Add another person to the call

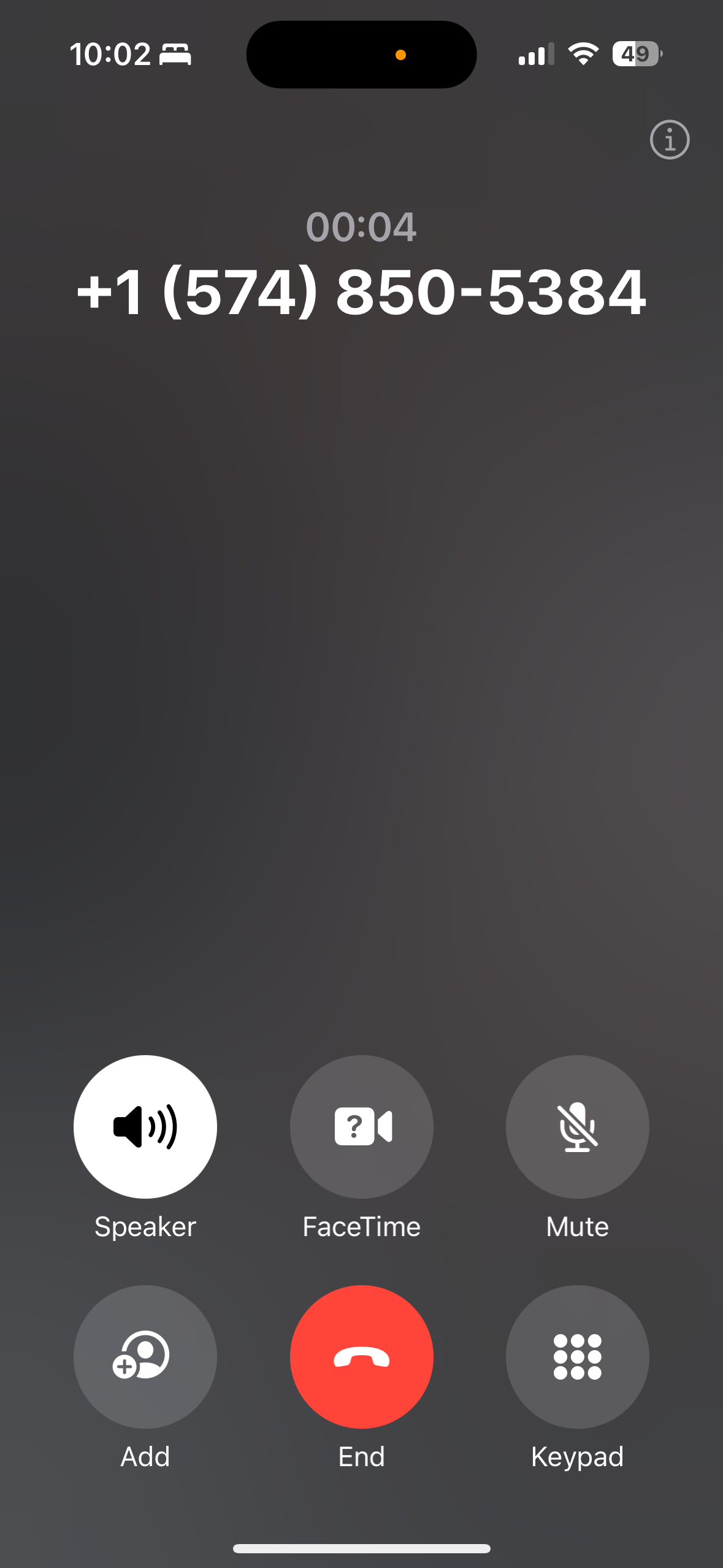point(145,1356)
